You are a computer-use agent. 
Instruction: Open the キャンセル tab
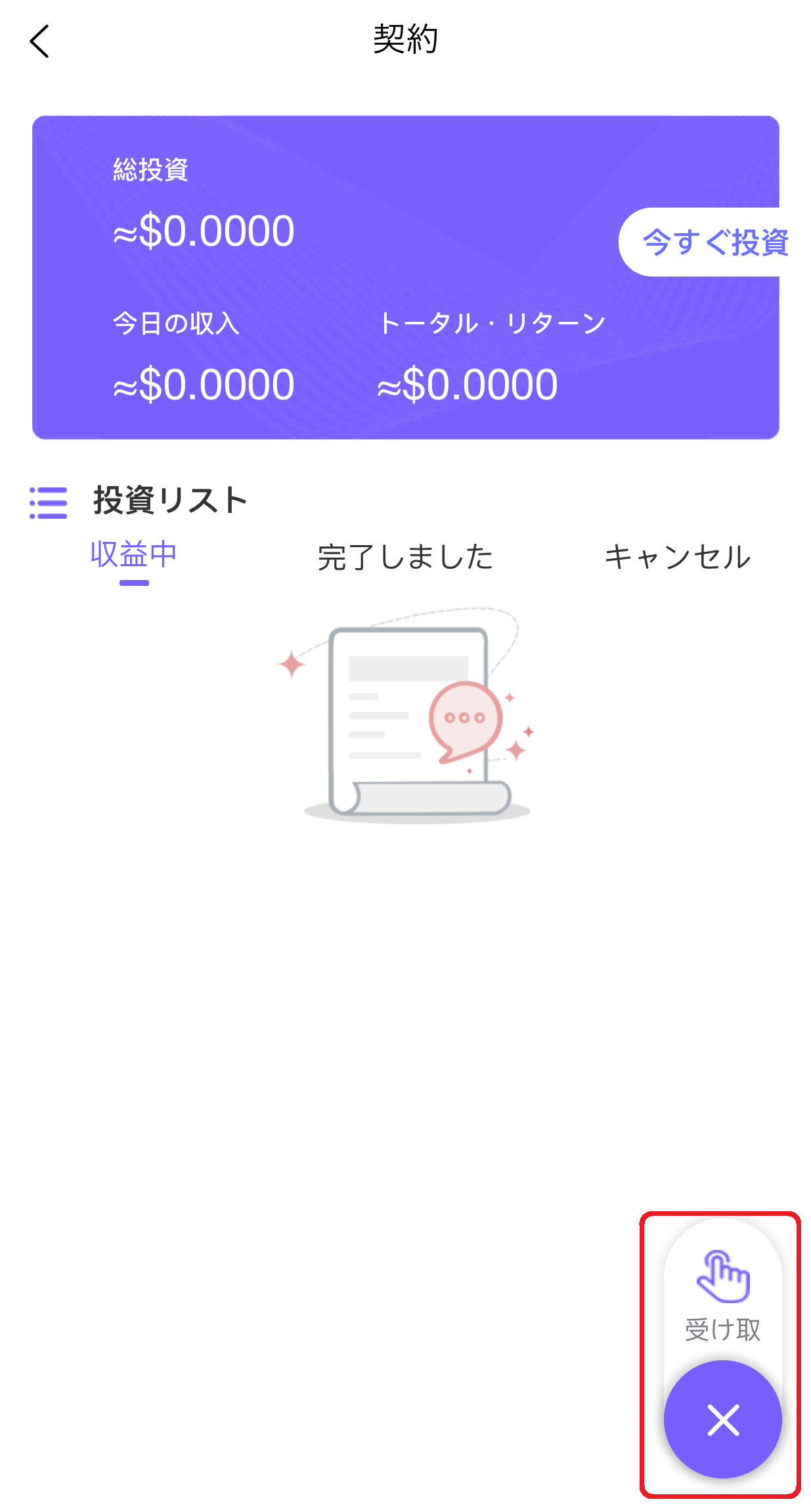coord(677,557)
